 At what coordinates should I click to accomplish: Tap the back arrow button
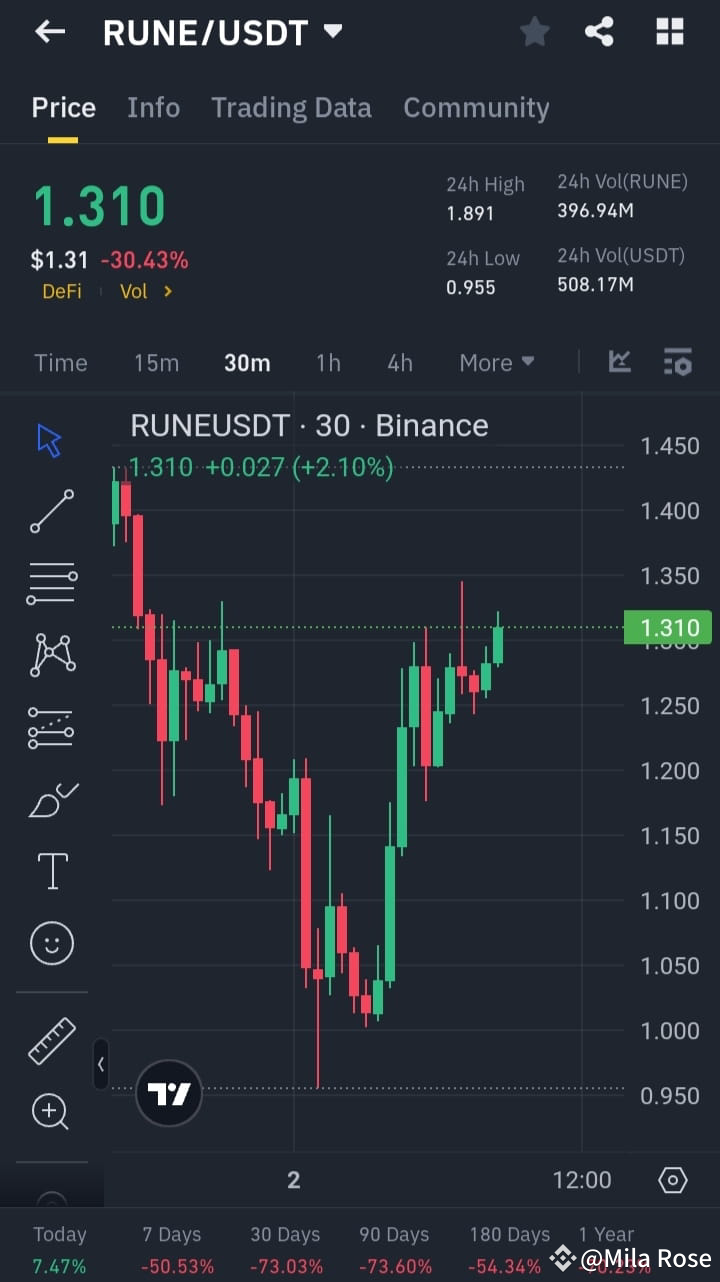(x=49, y=31)
